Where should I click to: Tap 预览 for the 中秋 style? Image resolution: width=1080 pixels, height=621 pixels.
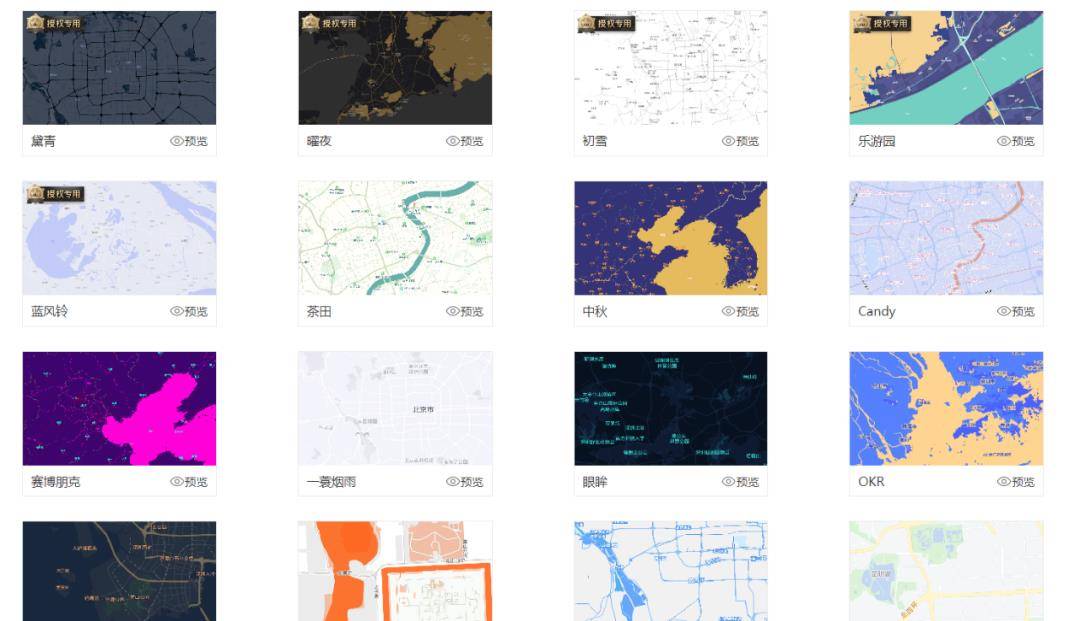[x=741, y=311]
